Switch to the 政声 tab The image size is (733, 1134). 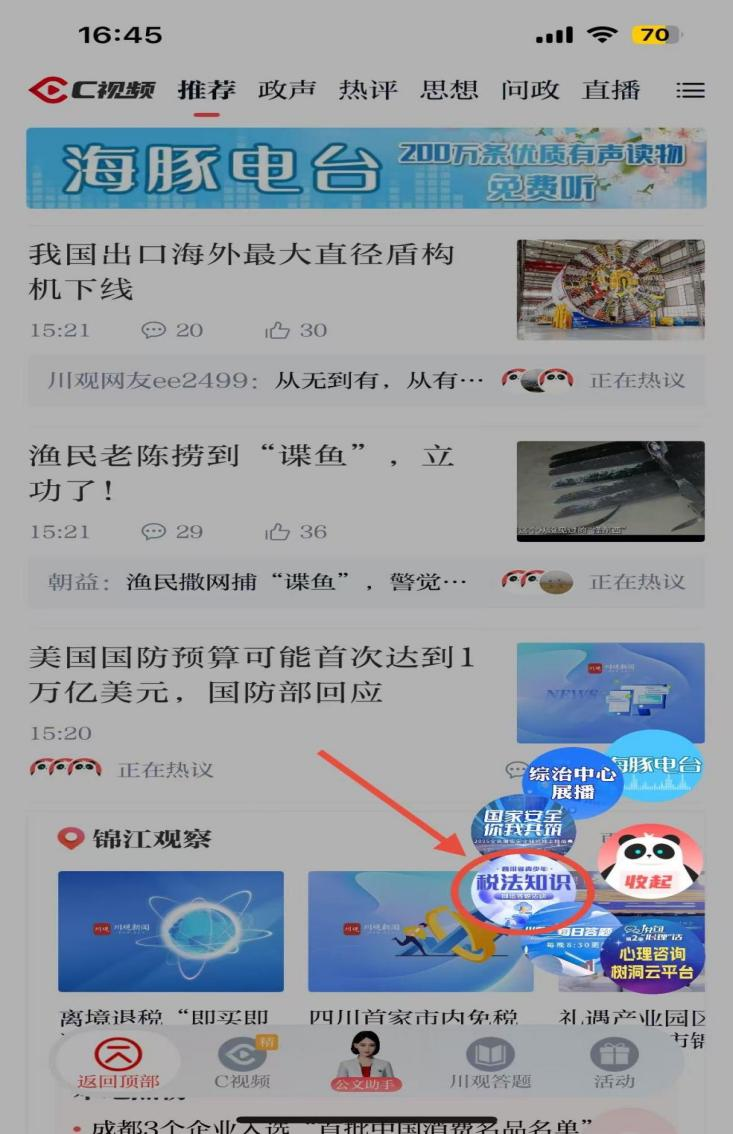[x=286, y=90]
